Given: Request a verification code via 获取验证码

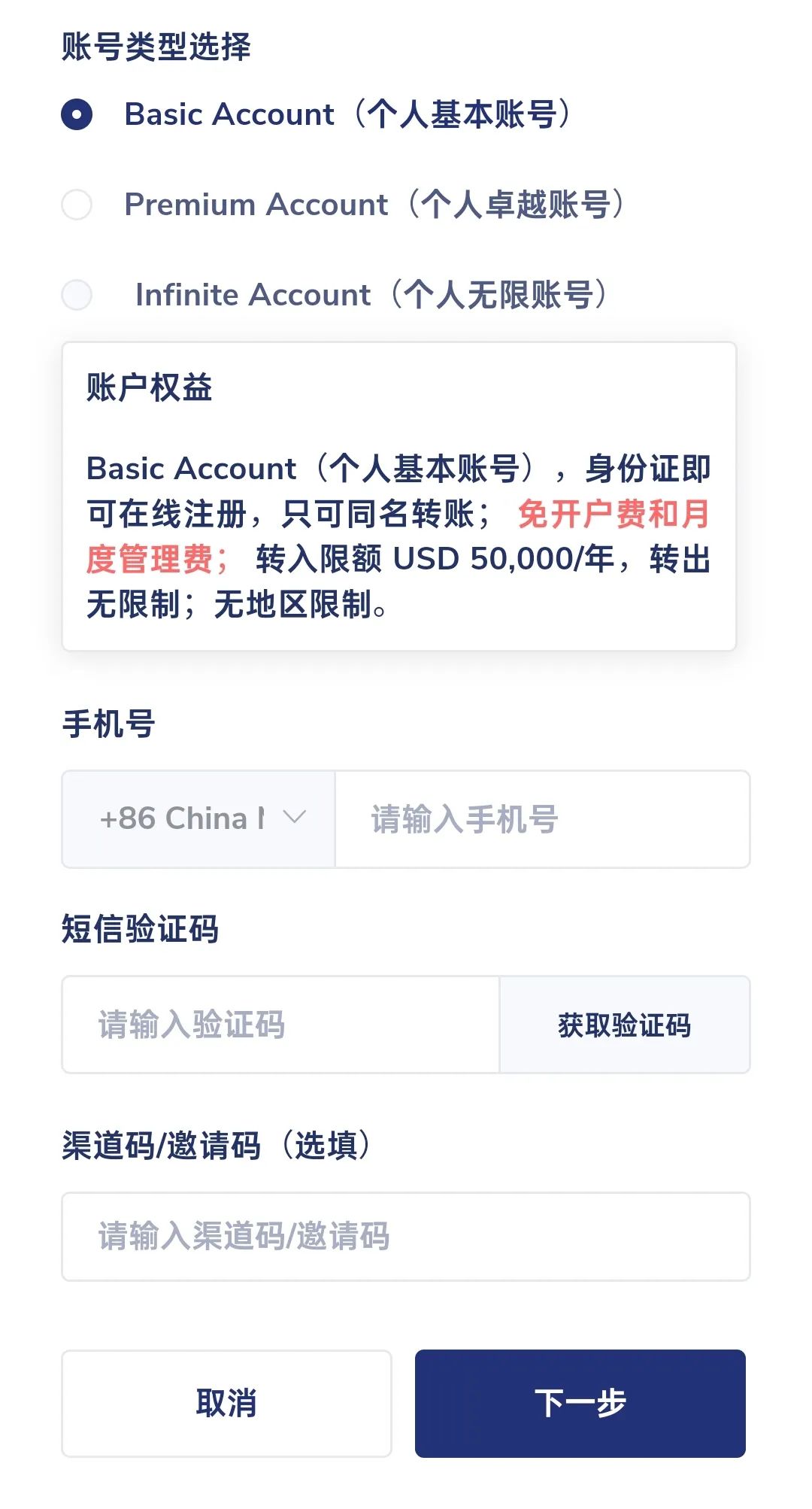Looking at the screenshot, I should (624, 1025).
